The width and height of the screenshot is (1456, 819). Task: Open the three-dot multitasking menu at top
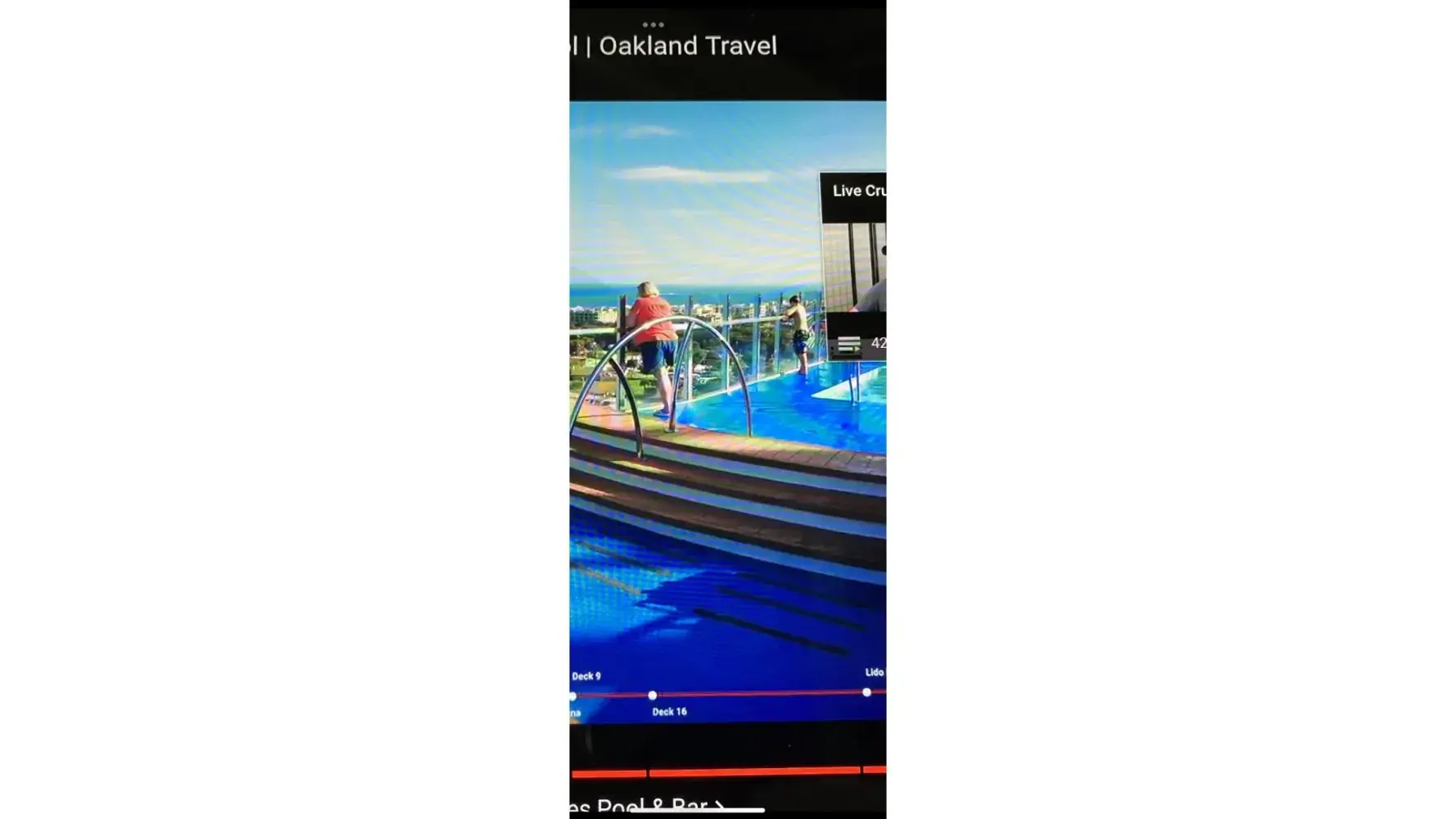653,25
